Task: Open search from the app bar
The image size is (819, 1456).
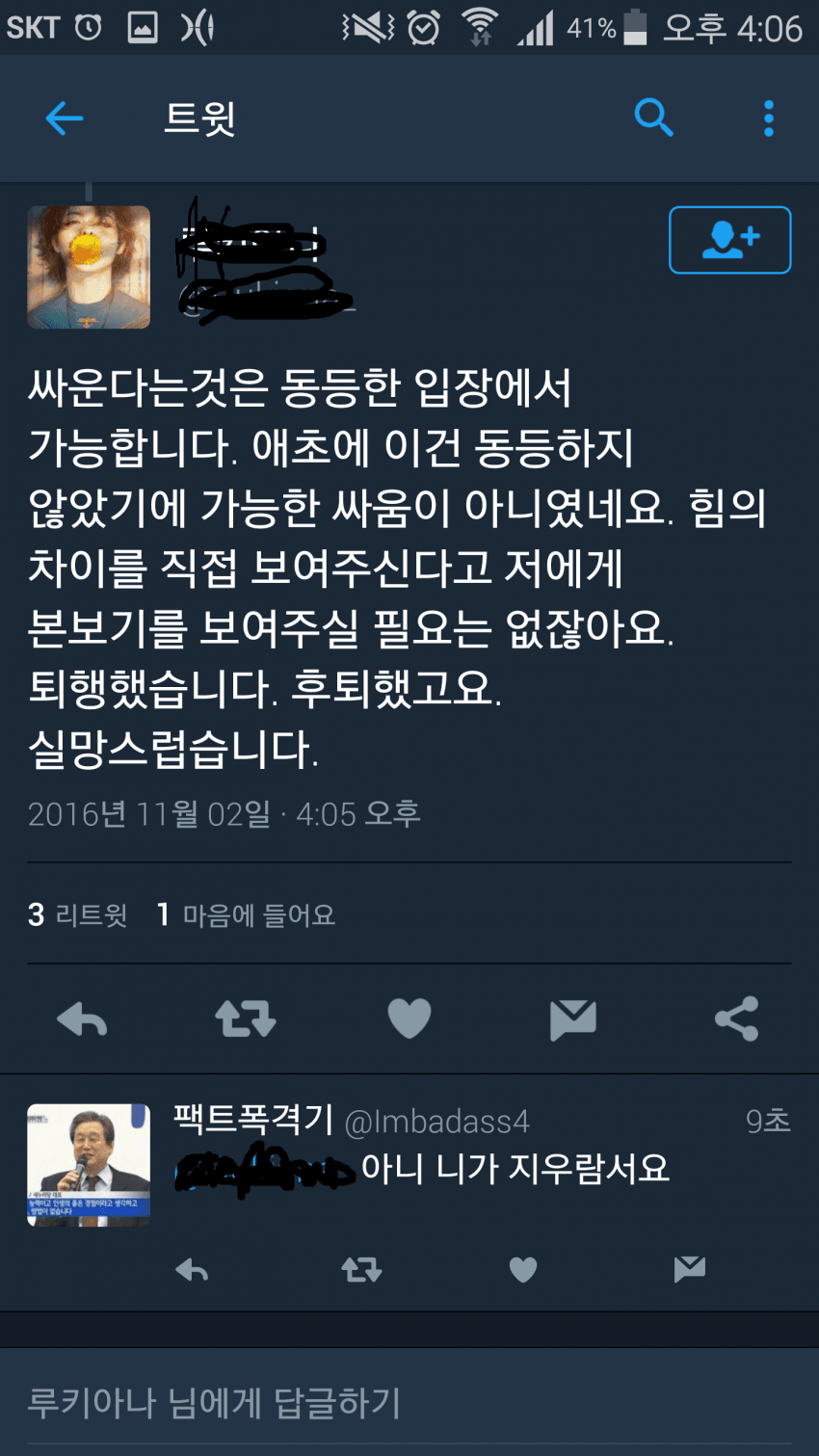Action: coord(653,118)
